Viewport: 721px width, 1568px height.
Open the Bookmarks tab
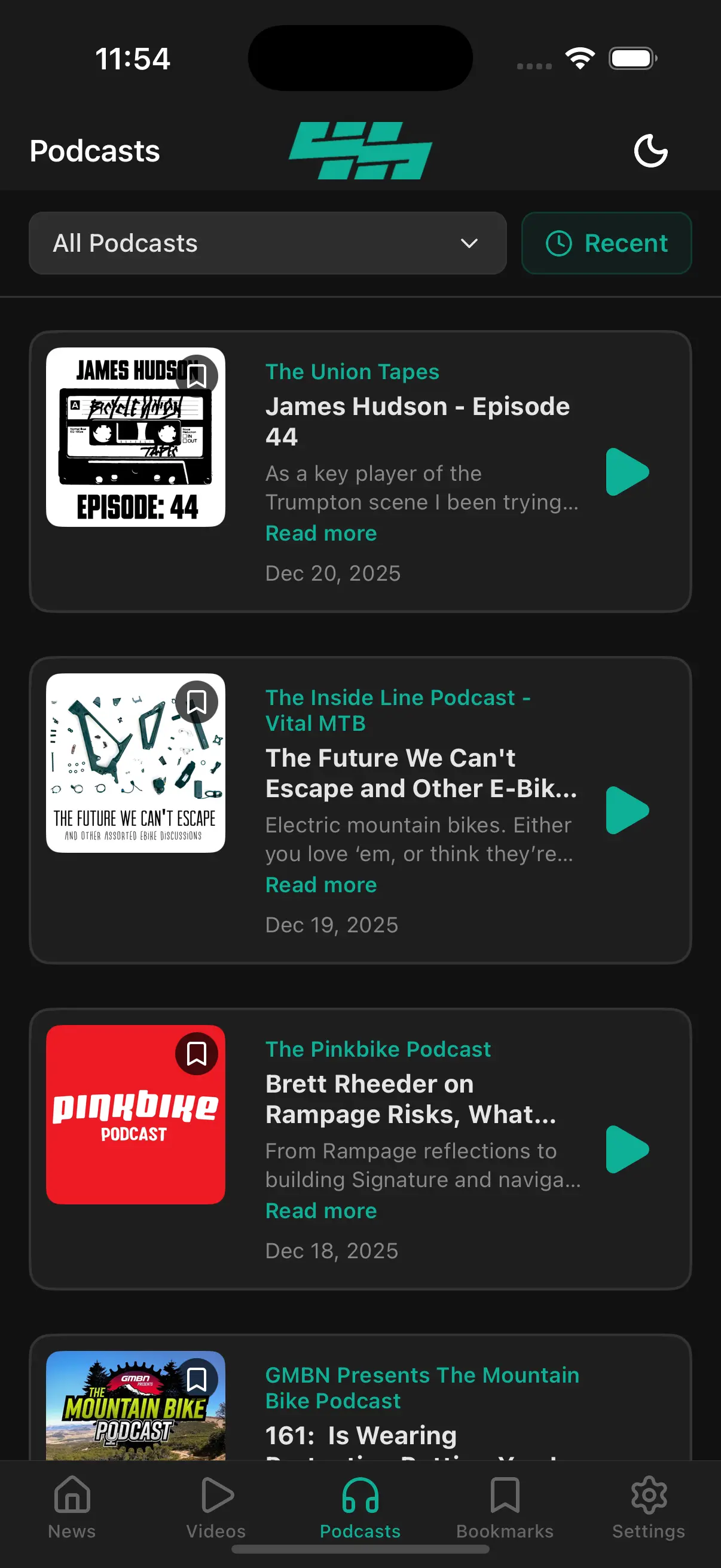(x=505, y=1507)
